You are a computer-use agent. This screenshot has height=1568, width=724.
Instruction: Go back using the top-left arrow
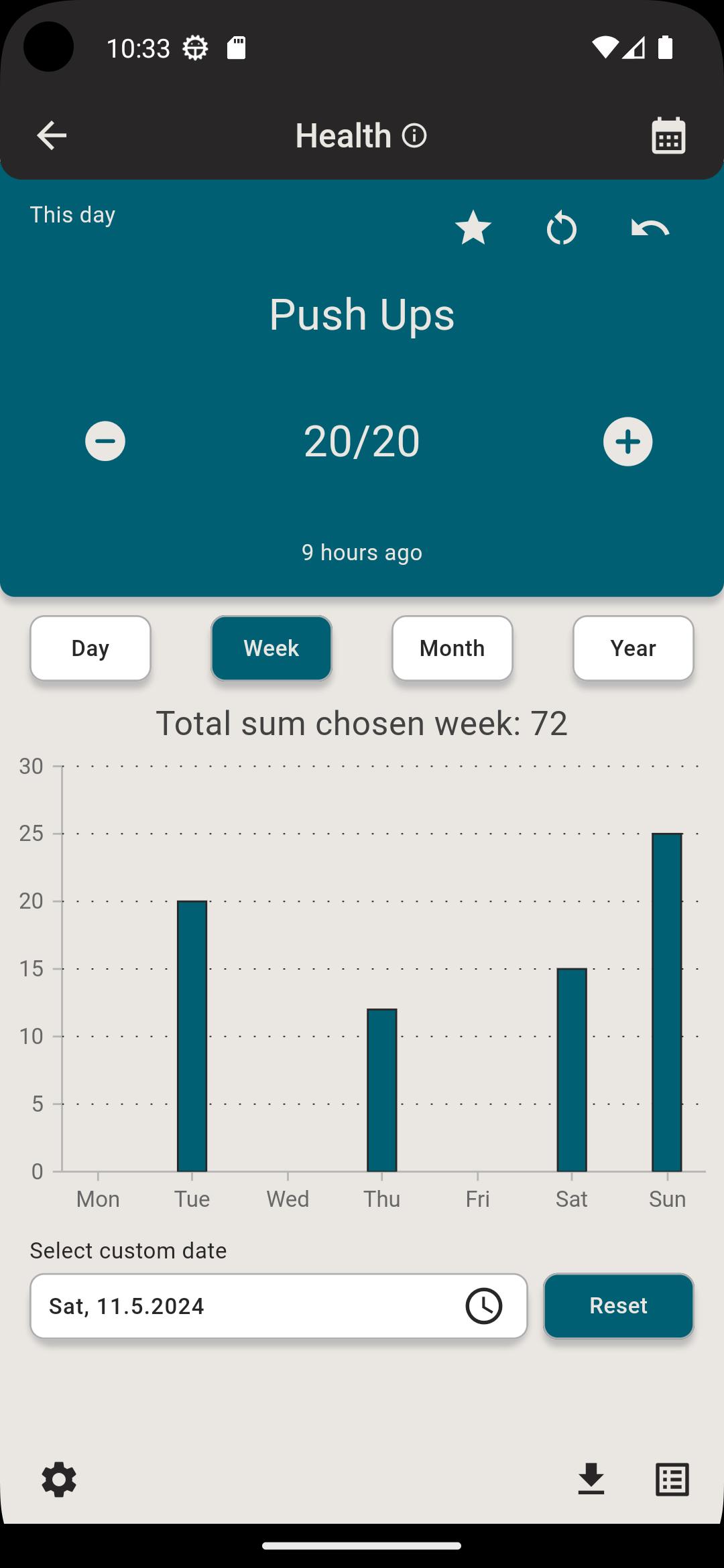tap(52, 135)
